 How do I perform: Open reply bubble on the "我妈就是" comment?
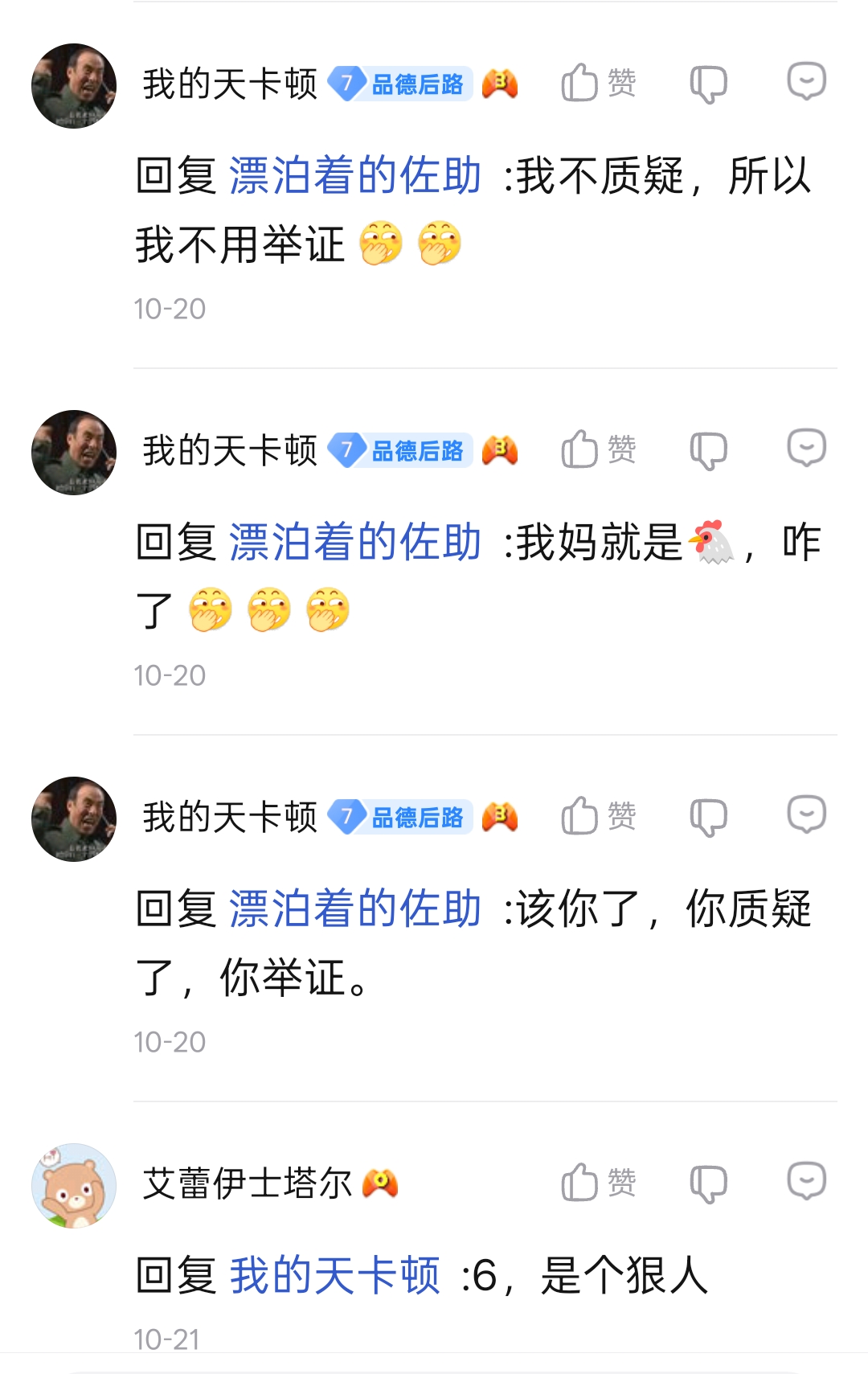(806, 448)
